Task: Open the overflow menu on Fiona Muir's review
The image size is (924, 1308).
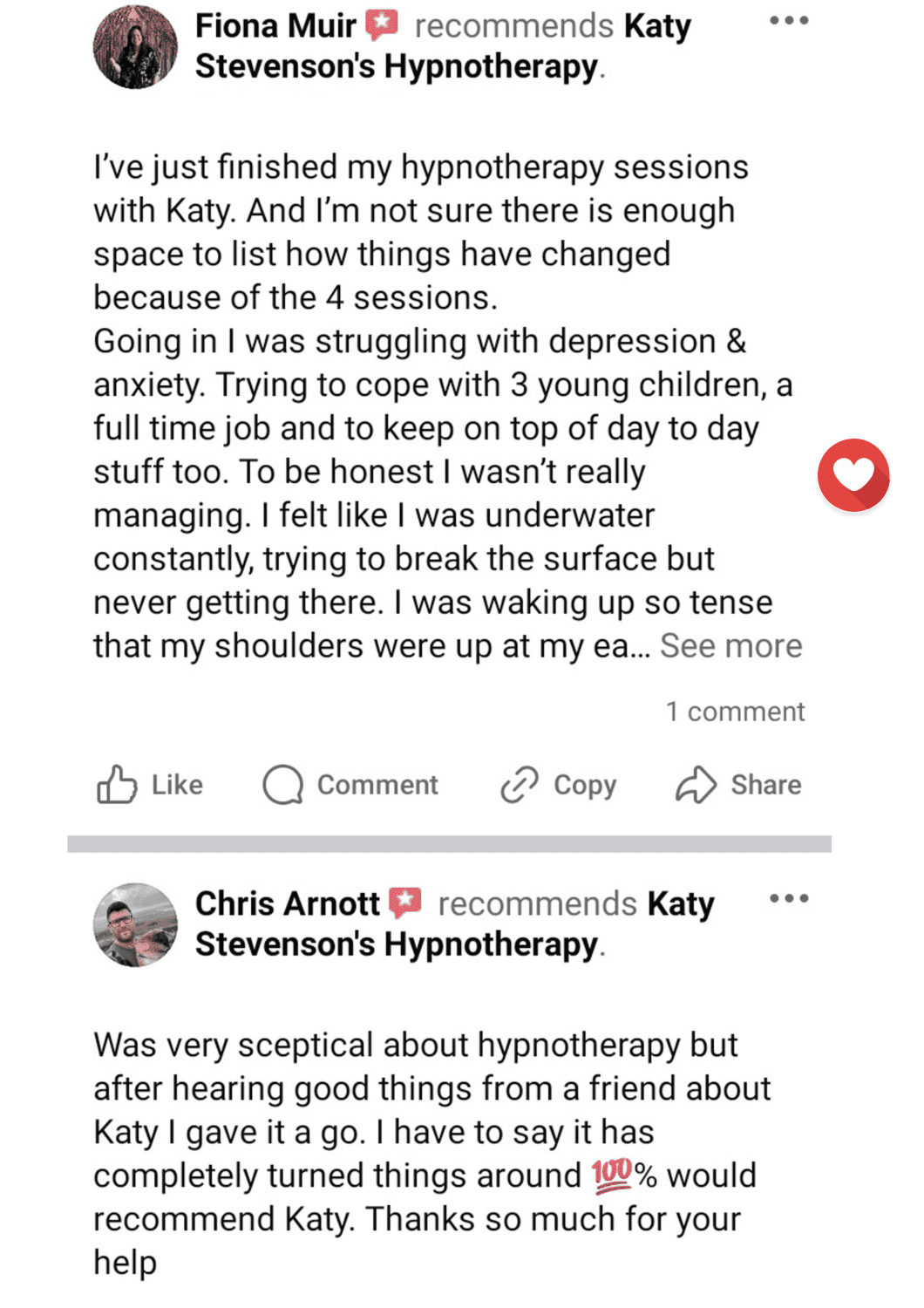Action: [789, 21]
